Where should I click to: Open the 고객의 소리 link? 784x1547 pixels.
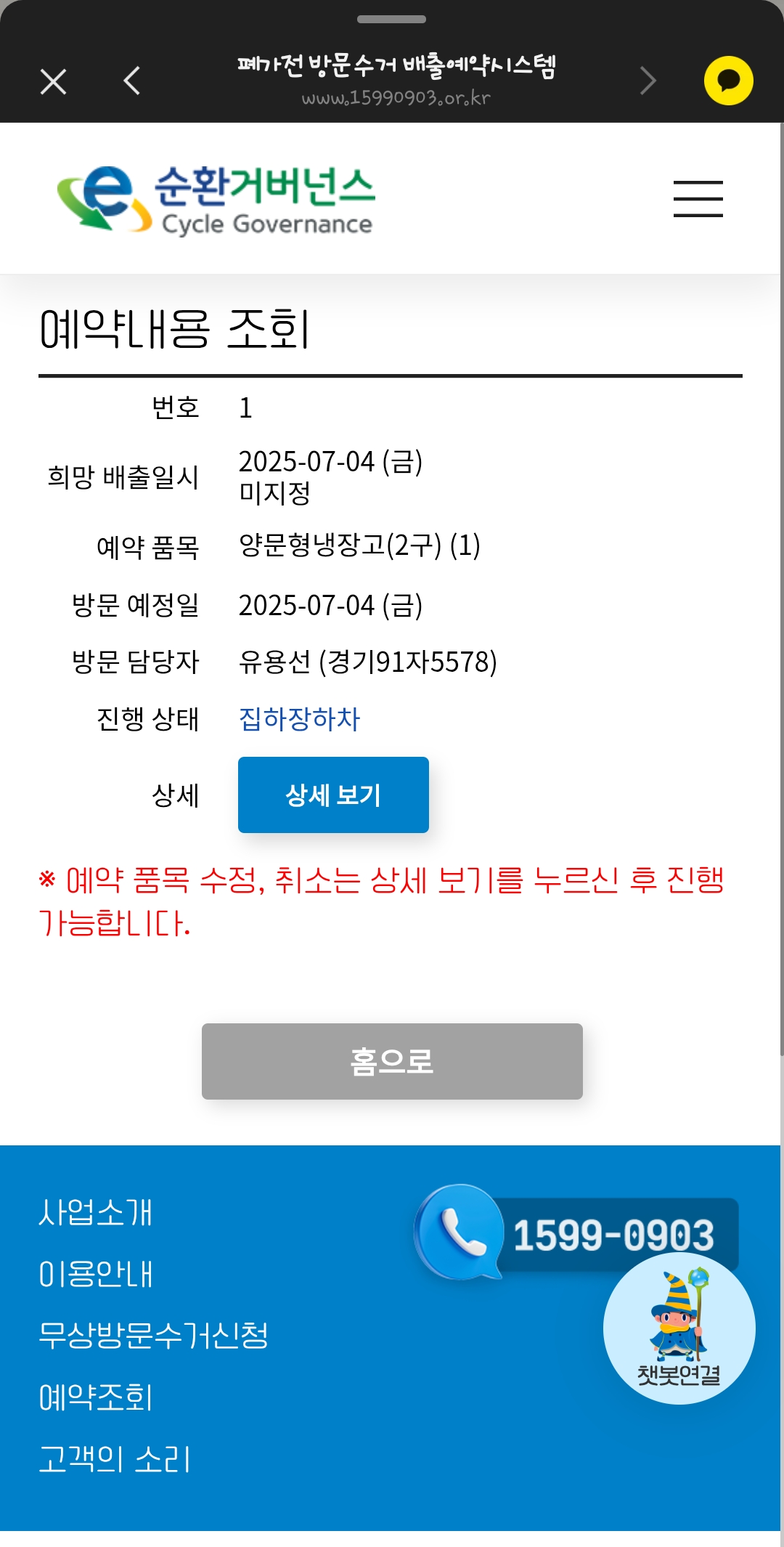point(115,1459)
